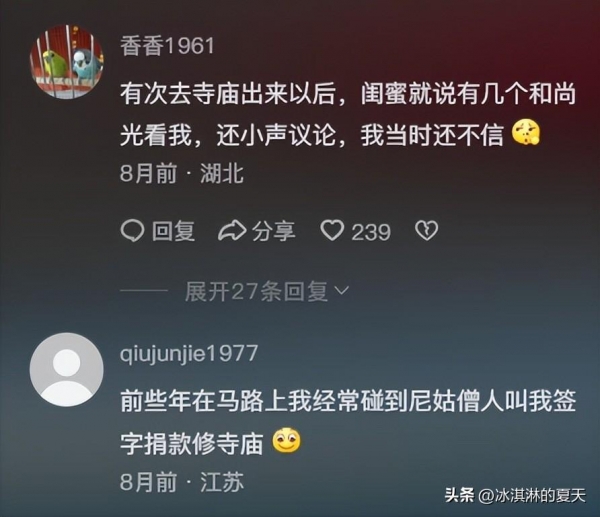Image resolution: width=600 pixels, height=517 pixels.
Task: Dislike 香香1961's comment with broken heart
Action: 426,231
